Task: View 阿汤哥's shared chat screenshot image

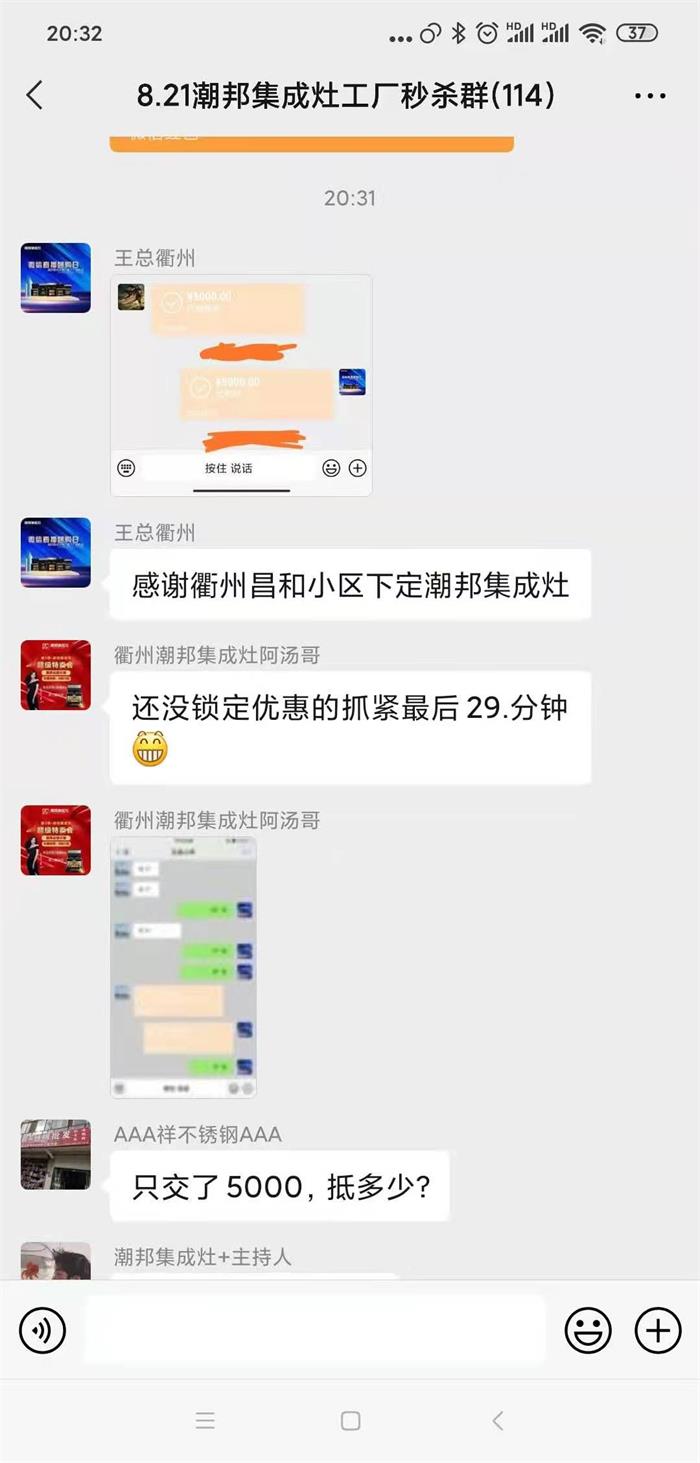Action: (x=183, y=967)
